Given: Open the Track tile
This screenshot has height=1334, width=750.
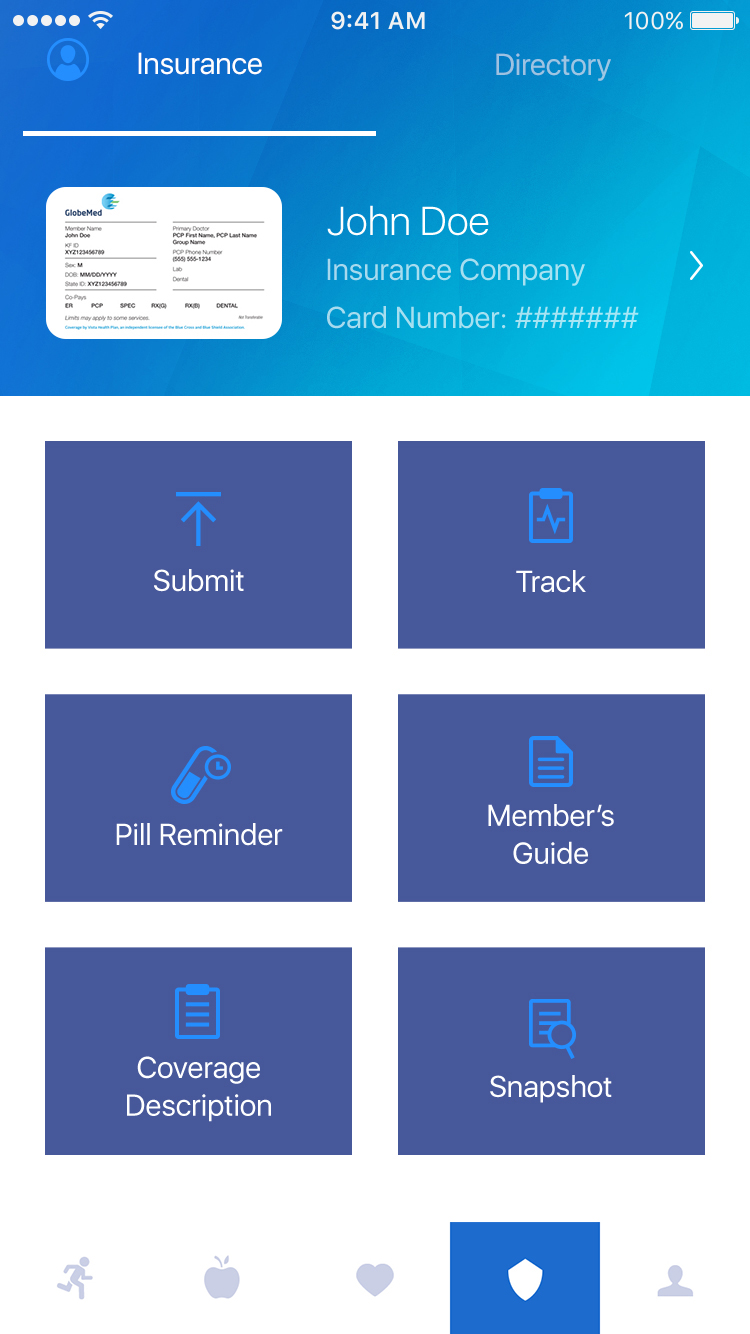Looking at the screenshot, I should coord(551,545).
